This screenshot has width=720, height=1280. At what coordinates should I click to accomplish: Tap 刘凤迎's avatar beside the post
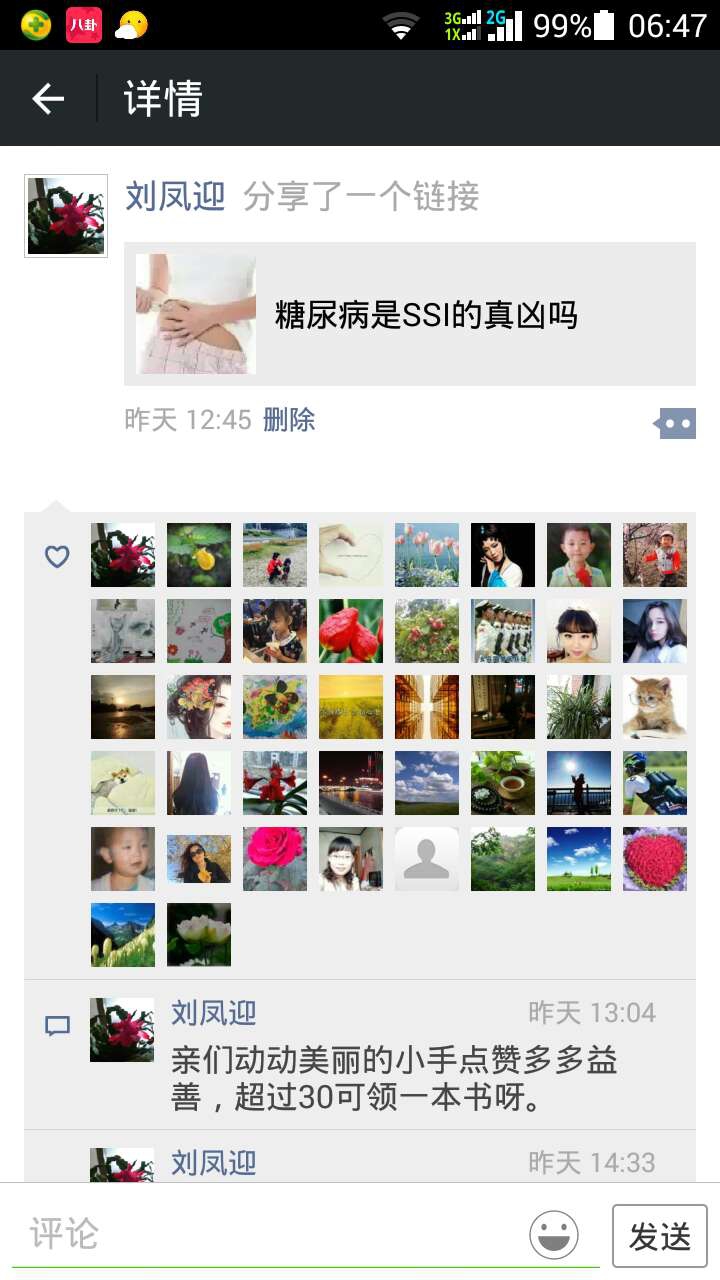[66, 216]
